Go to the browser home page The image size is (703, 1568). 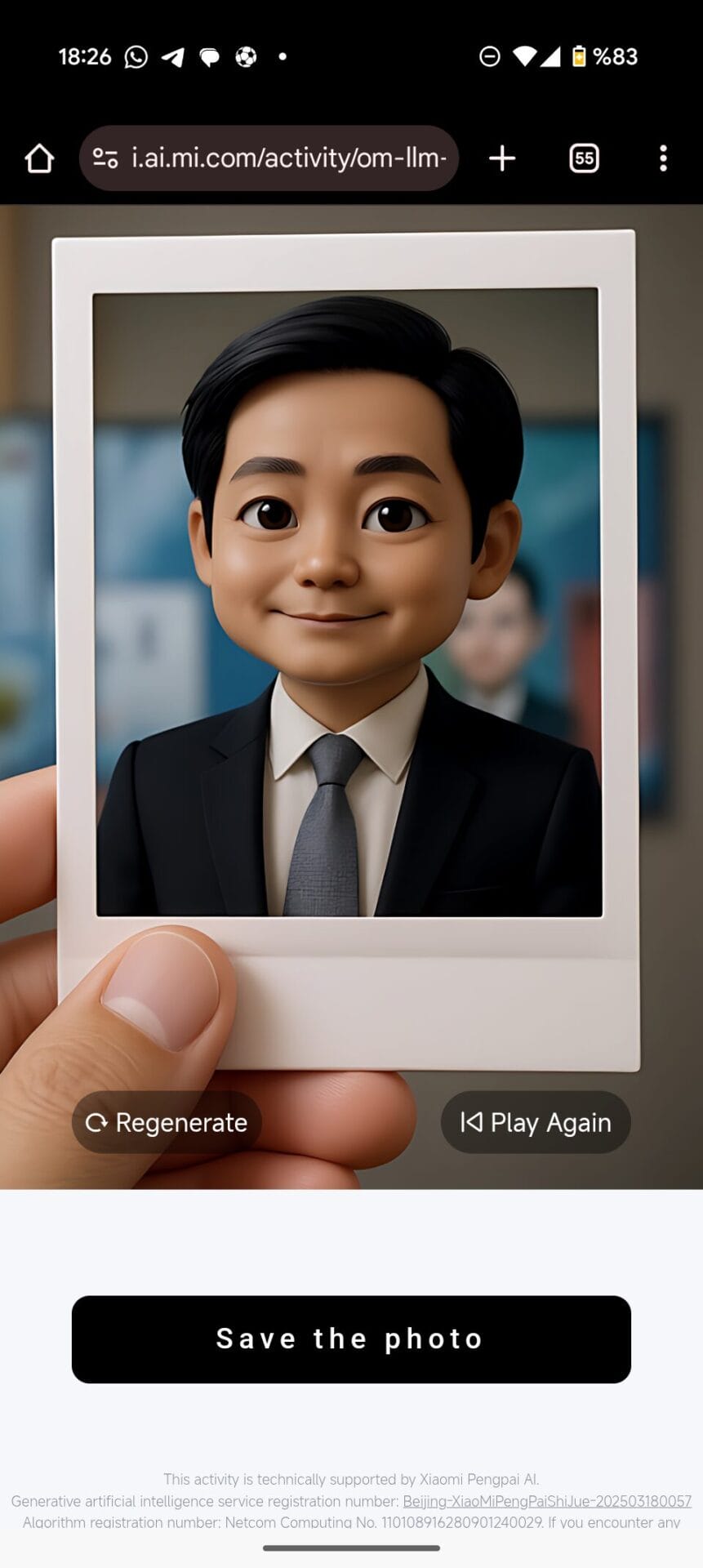39,158
